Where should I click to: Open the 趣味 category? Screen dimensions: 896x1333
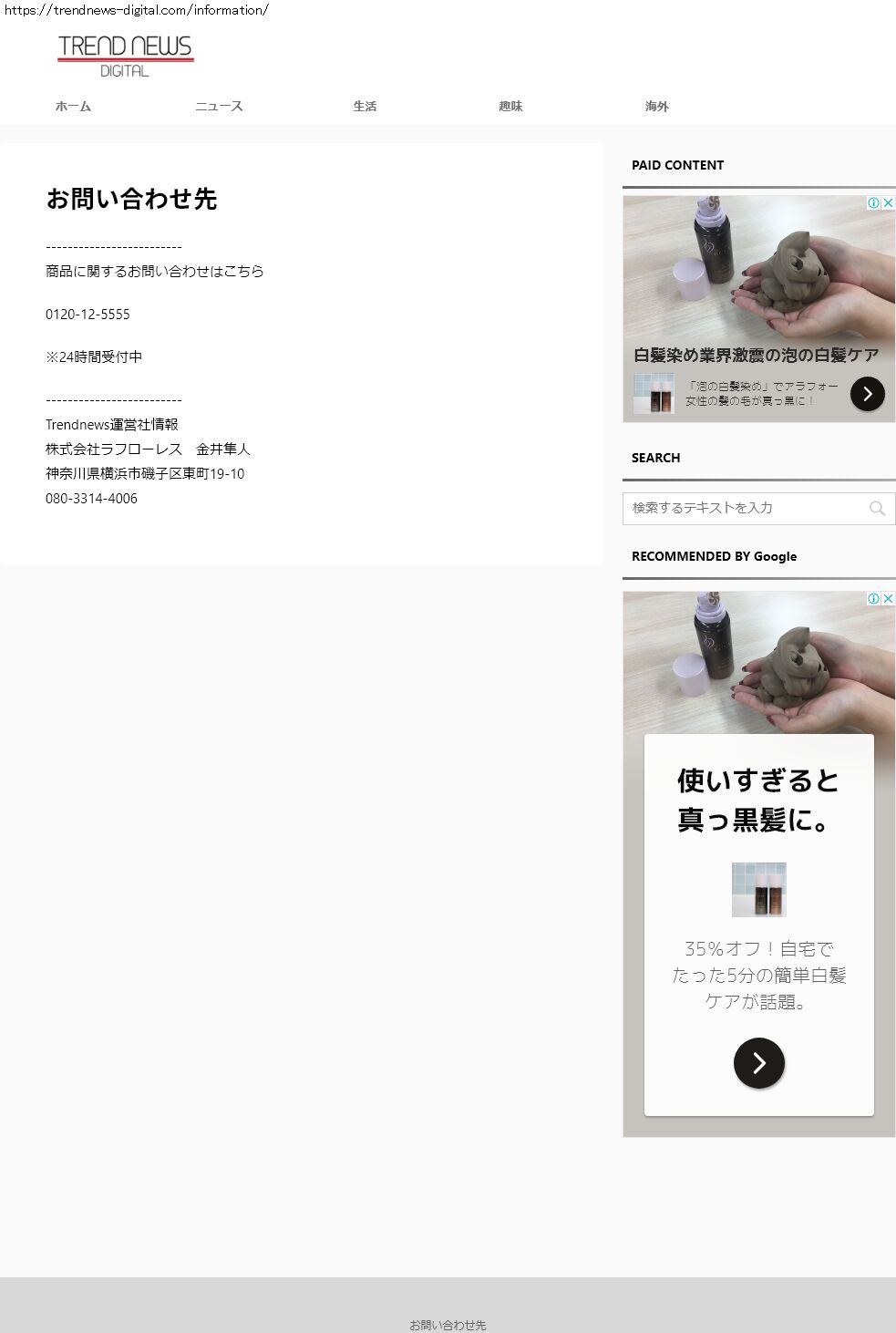click(510, 107)
